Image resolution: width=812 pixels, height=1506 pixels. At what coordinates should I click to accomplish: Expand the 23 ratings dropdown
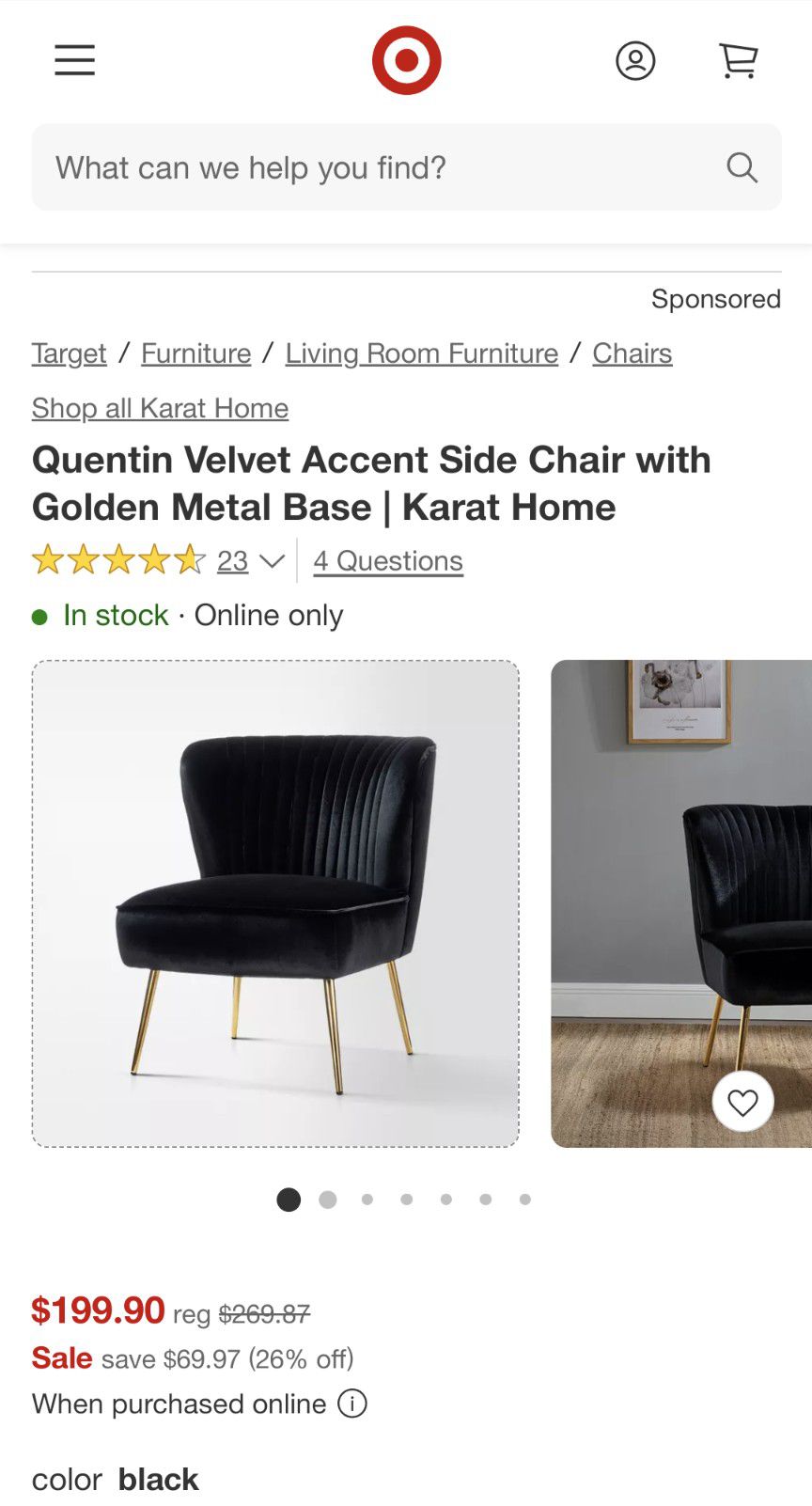pyautogui.click(x=271, y=561)
